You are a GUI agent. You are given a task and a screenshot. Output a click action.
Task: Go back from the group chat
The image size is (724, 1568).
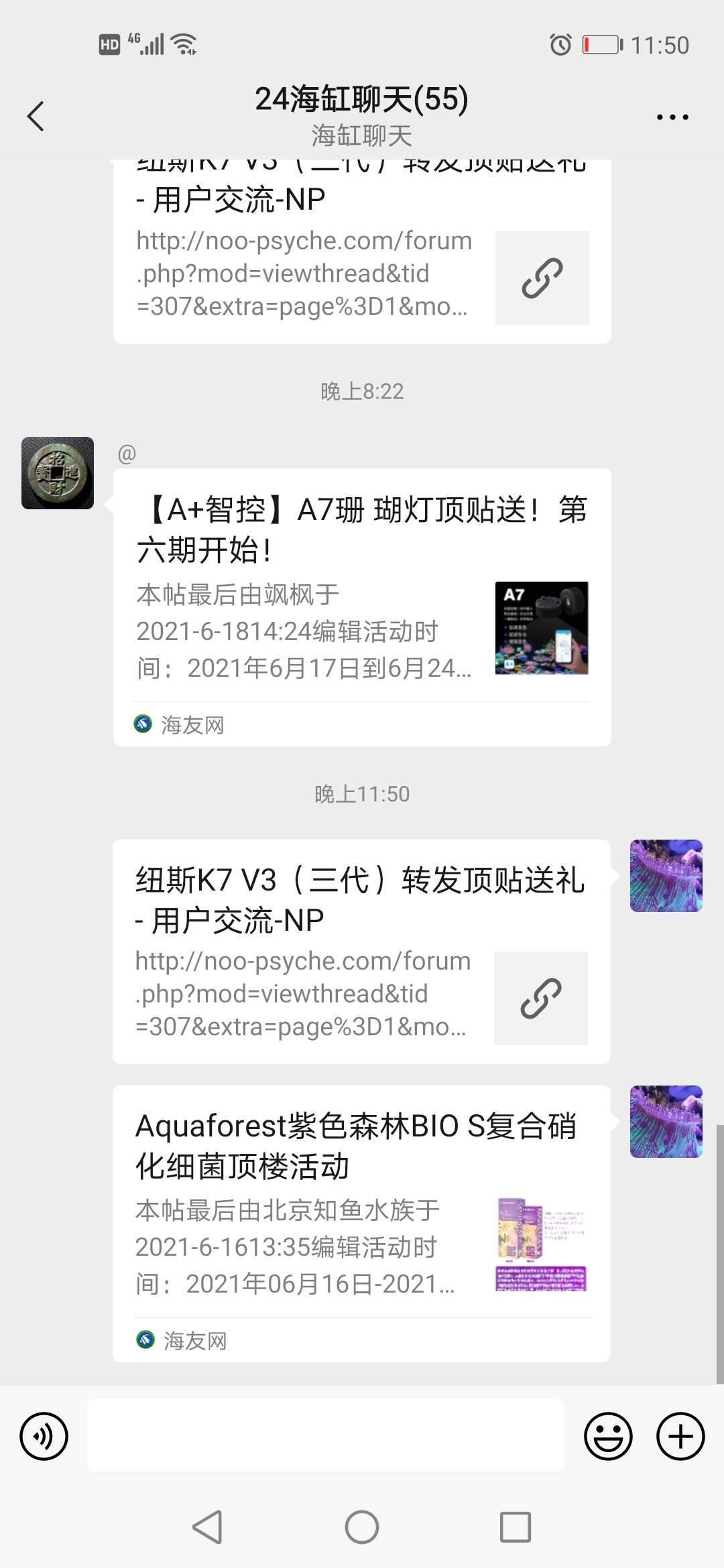(36, 117)
